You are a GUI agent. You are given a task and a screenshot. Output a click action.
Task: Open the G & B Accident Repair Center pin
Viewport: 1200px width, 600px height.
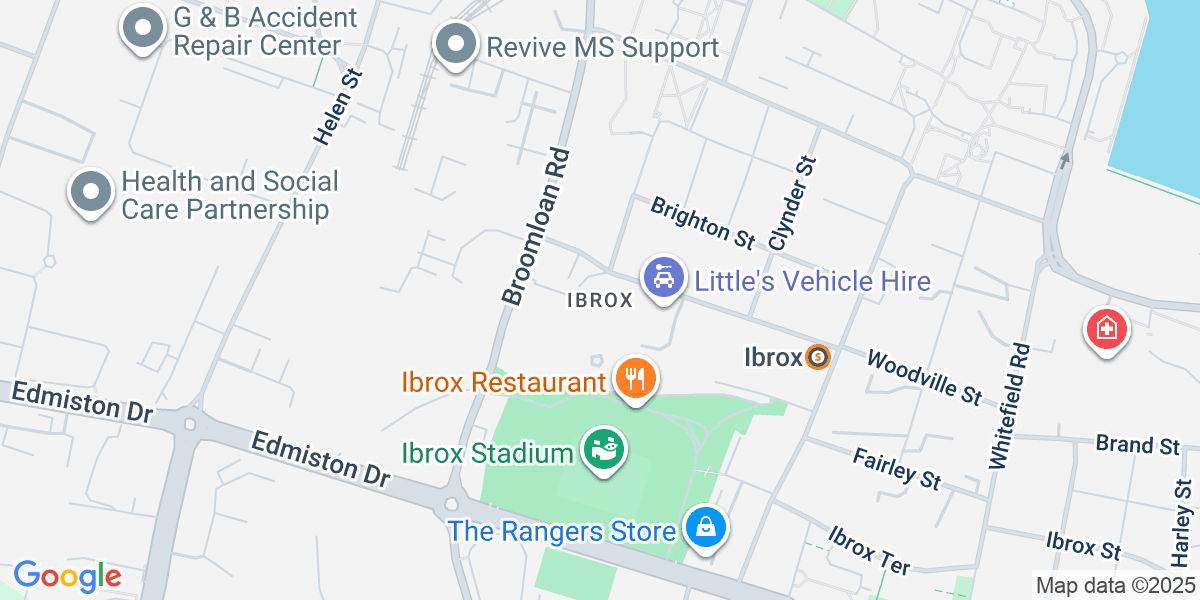(144, 28)
